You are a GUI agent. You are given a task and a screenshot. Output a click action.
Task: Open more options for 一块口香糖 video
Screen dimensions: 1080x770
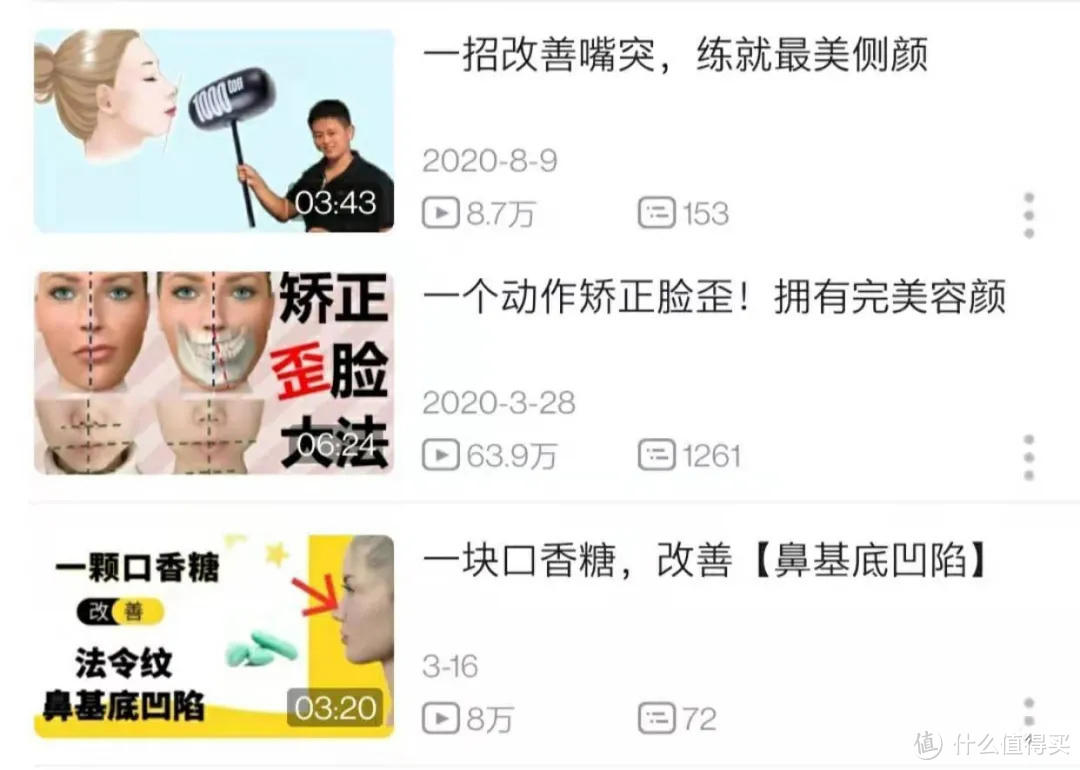pyautogui.click(x=1028, y=714)
